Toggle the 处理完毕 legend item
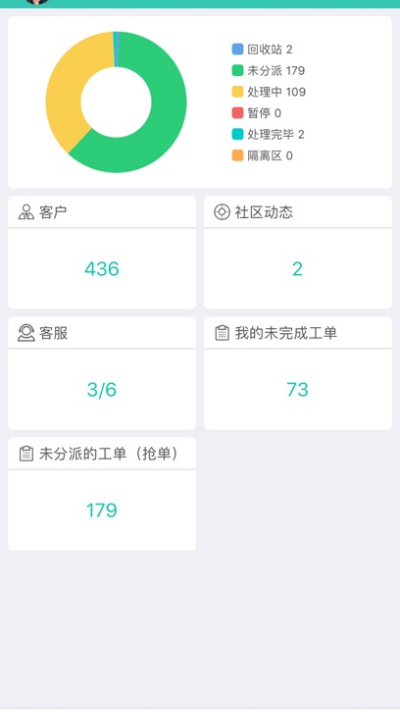Image resolution: width=400 pixels, height=712 pixels. [268, 134]
